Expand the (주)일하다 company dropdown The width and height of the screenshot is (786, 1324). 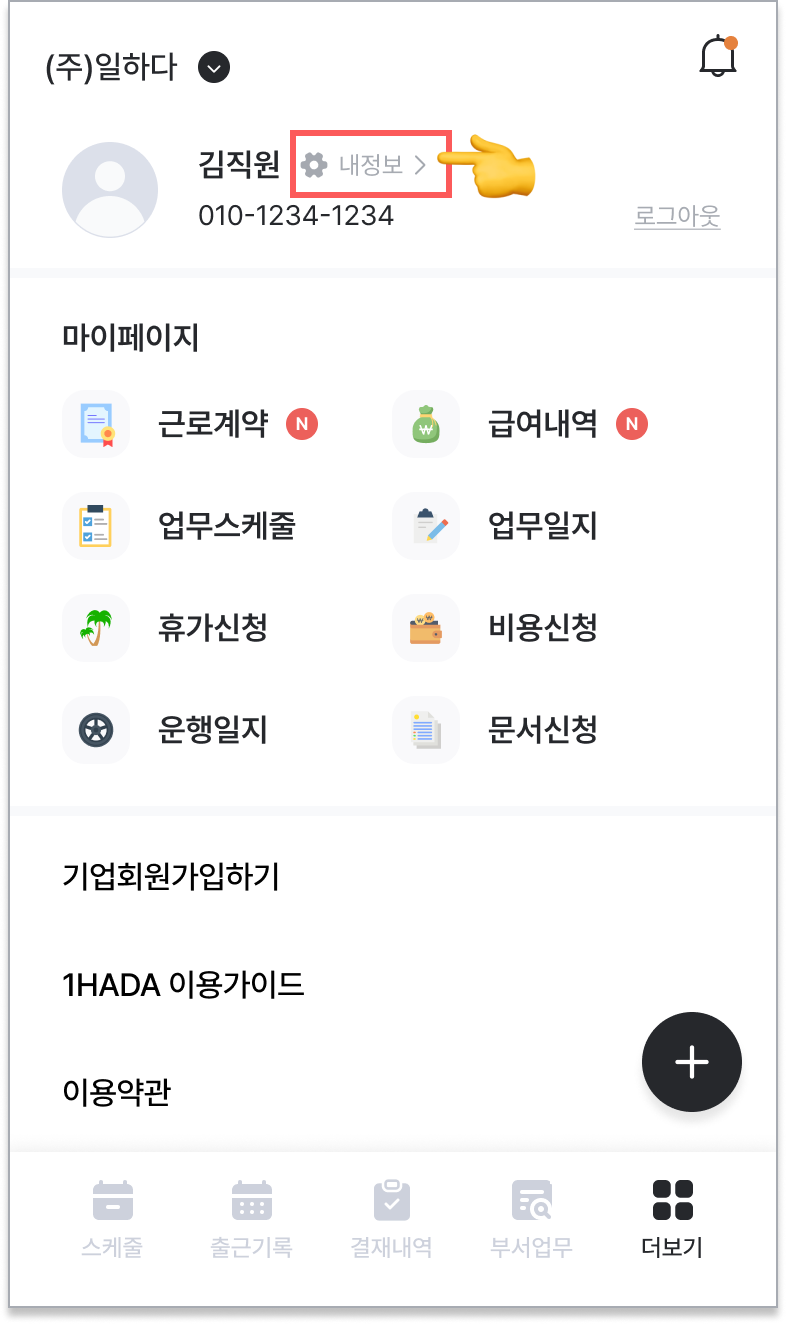coord(214,68)
